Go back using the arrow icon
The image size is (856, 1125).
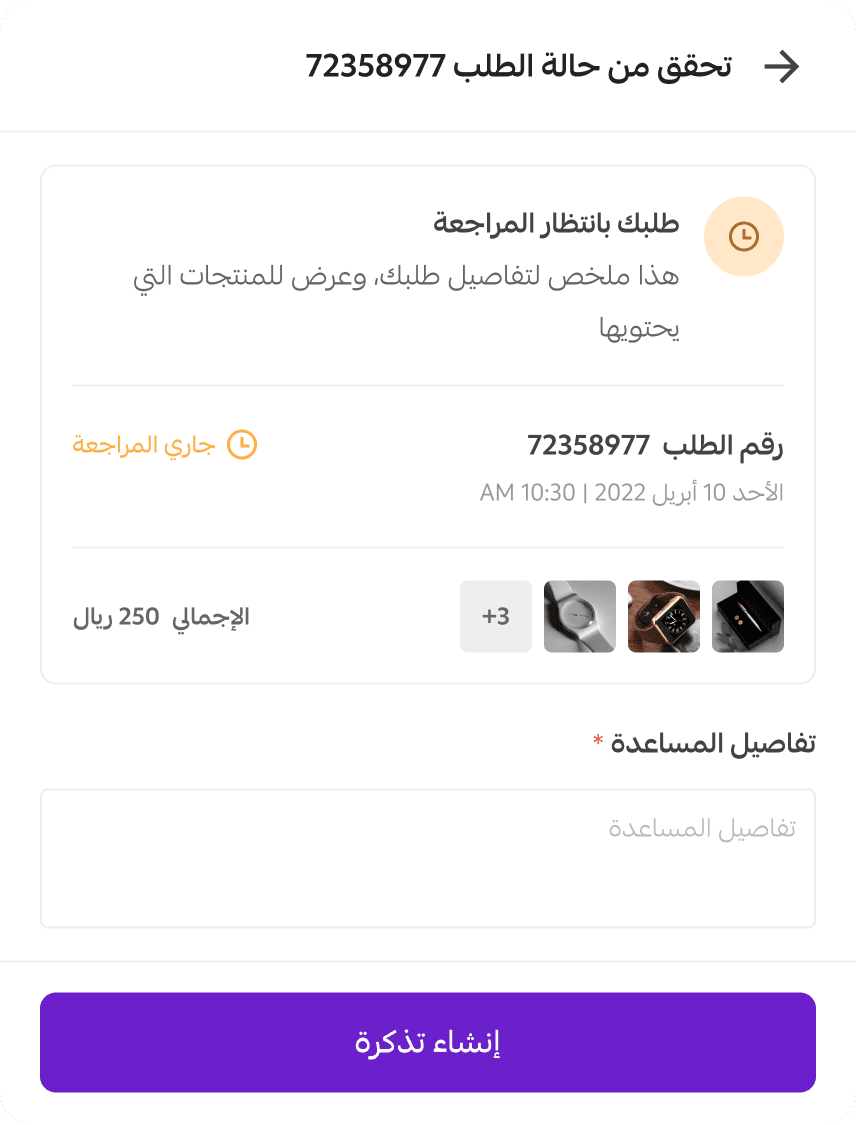[x=781, y=67]
